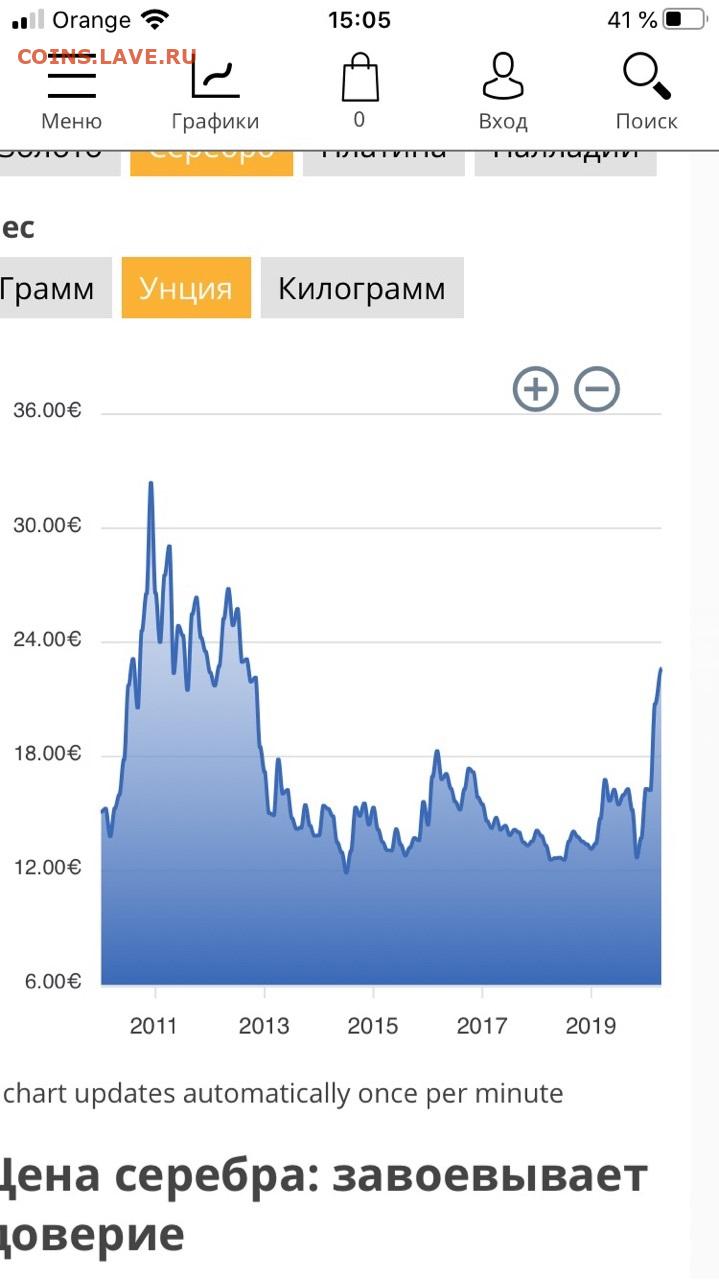Zoom in the chart with plus icon
Screen dimensions: 719x1280
point(536,389)
